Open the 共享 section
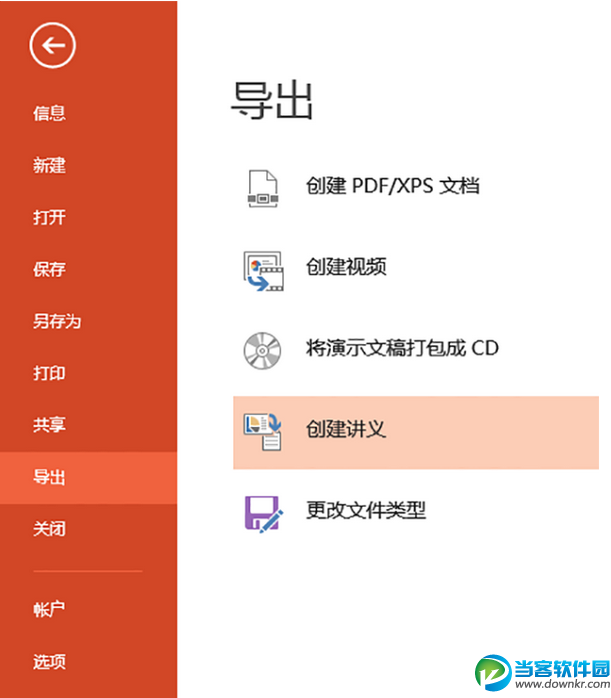Image resolution: width=611 pixels, height=698 pixels. point(49,425)
